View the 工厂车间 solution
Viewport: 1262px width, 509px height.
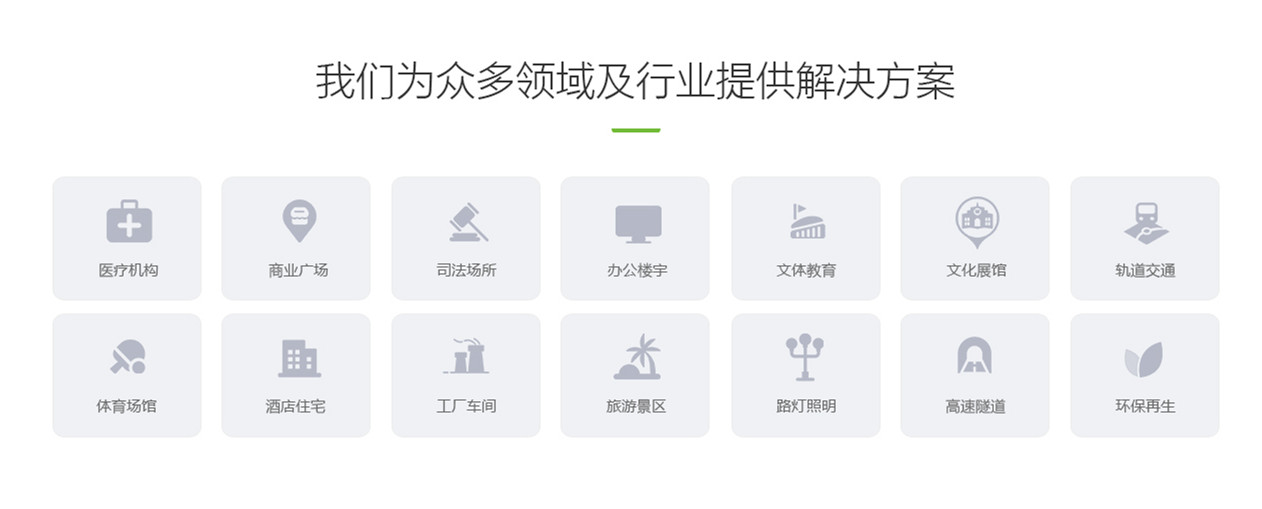[466, 375]
